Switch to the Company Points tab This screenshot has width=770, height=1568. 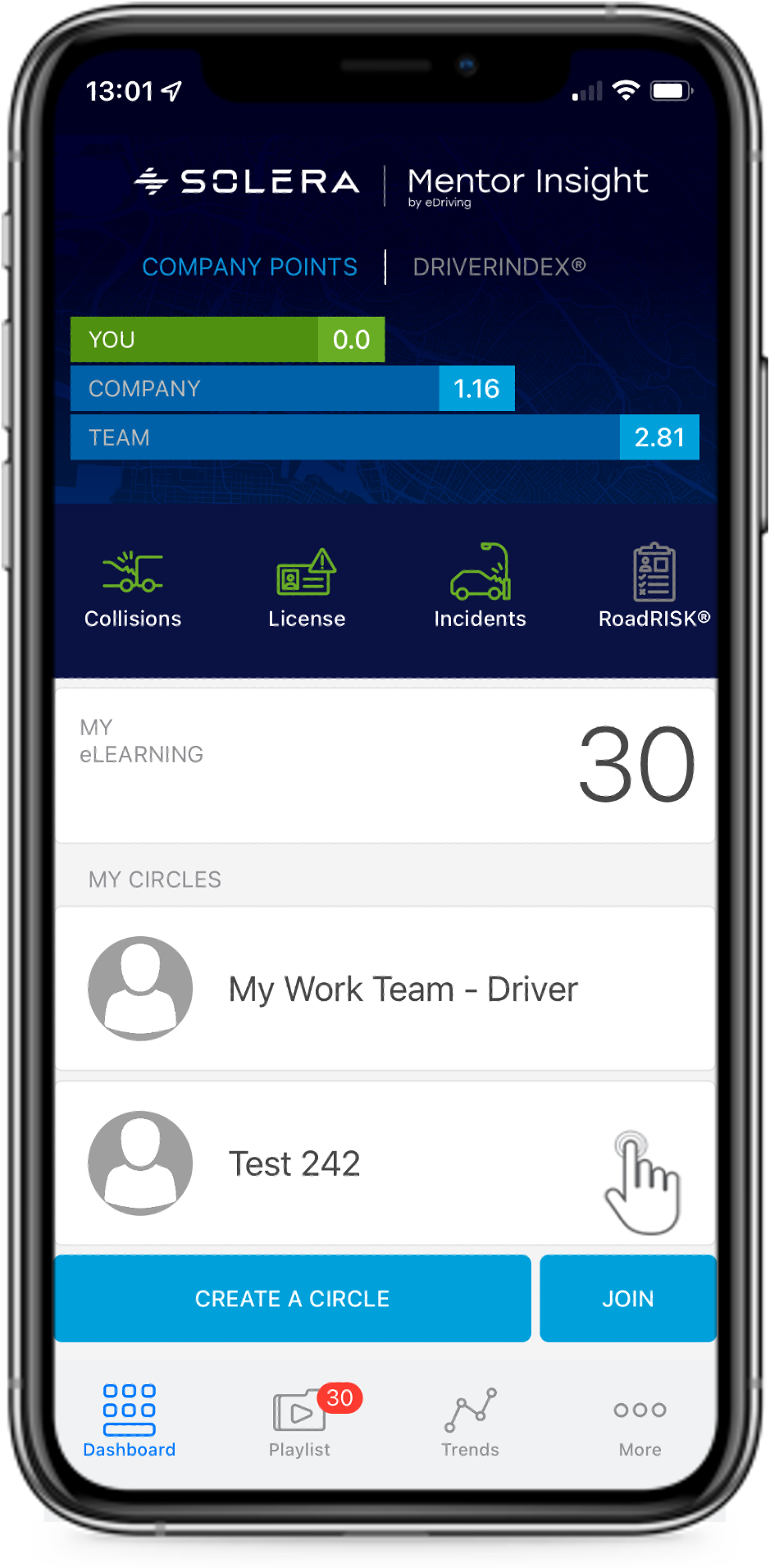[x=249, y=267]
